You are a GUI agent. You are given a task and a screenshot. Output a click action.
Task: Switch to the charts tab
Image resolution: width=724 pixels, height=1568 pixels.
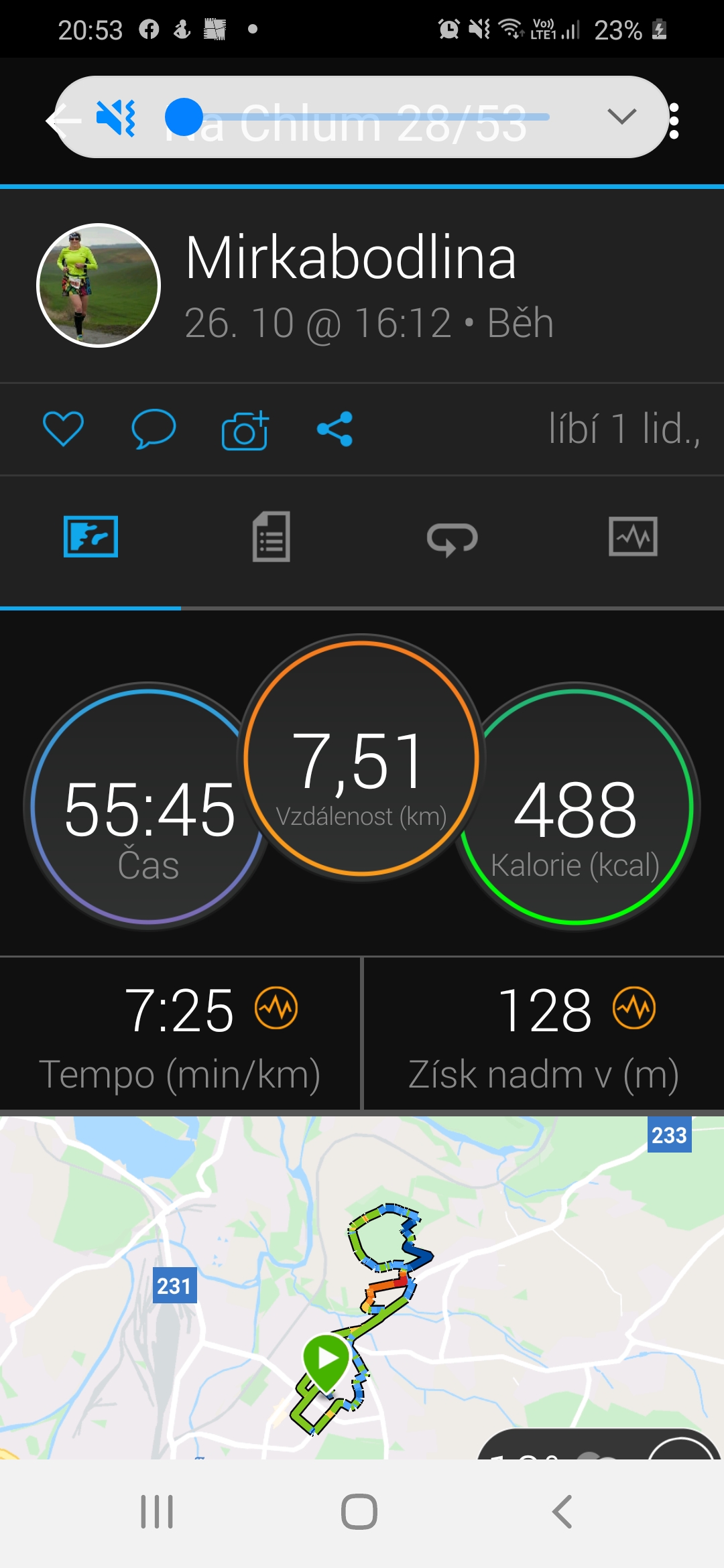click(x=633, y=536)
